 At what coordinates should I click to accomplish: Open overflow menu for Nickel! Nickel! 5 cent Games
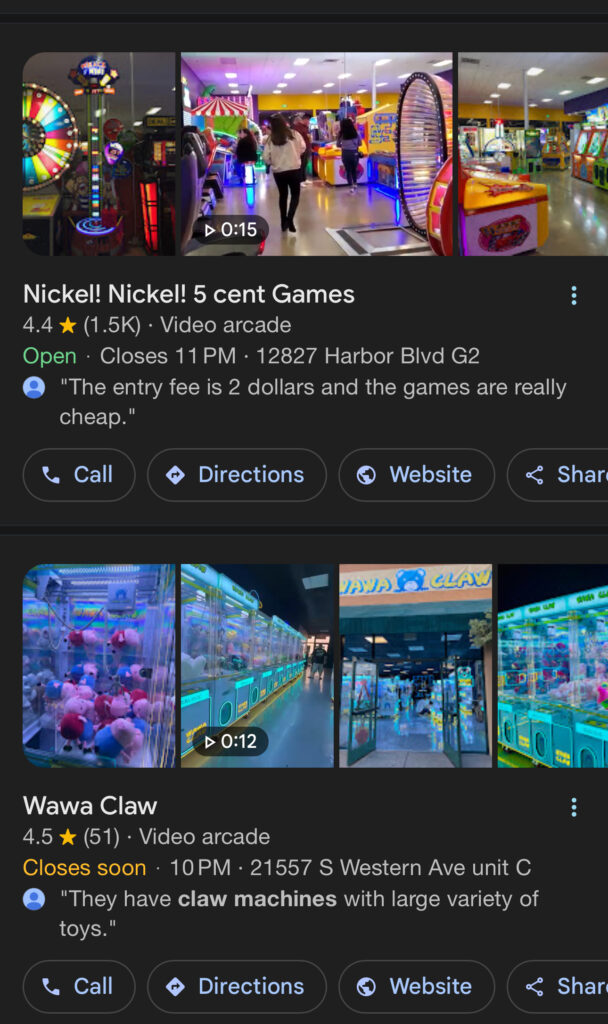coord(573,296)
